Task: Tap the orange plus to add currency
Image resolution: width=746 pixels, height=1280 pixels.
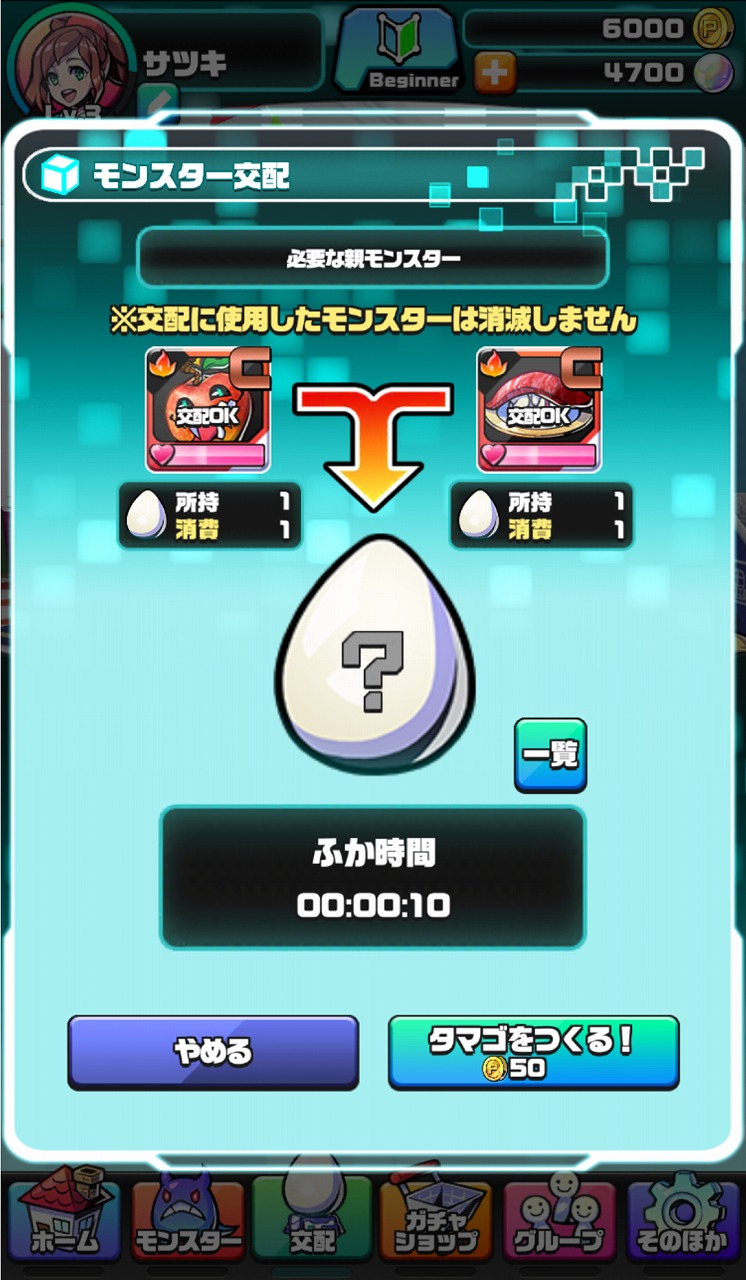Action: [x=495, y=74]
